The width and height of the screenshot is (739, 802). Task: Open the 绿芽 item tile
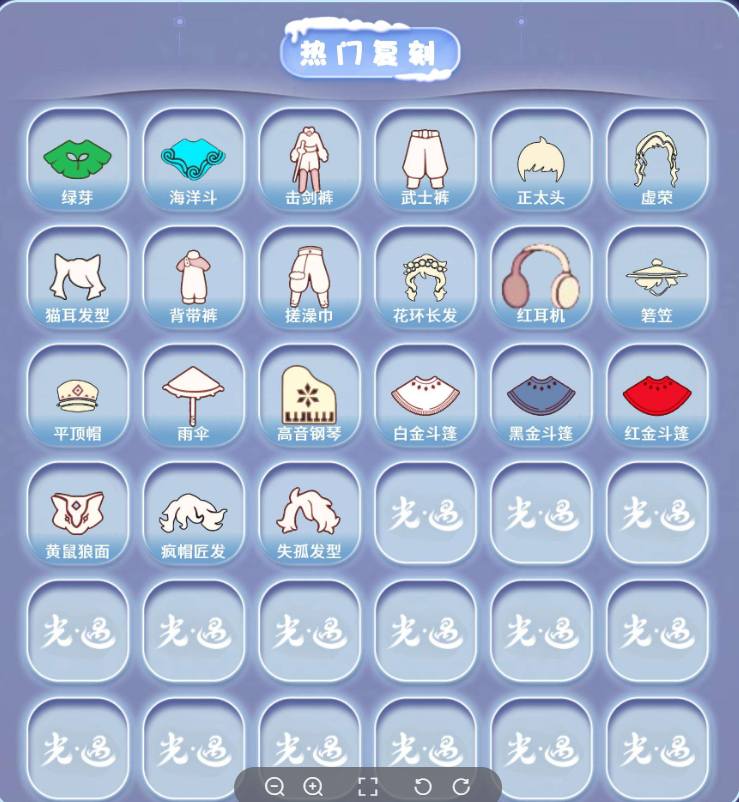click(x=77, y=160)
